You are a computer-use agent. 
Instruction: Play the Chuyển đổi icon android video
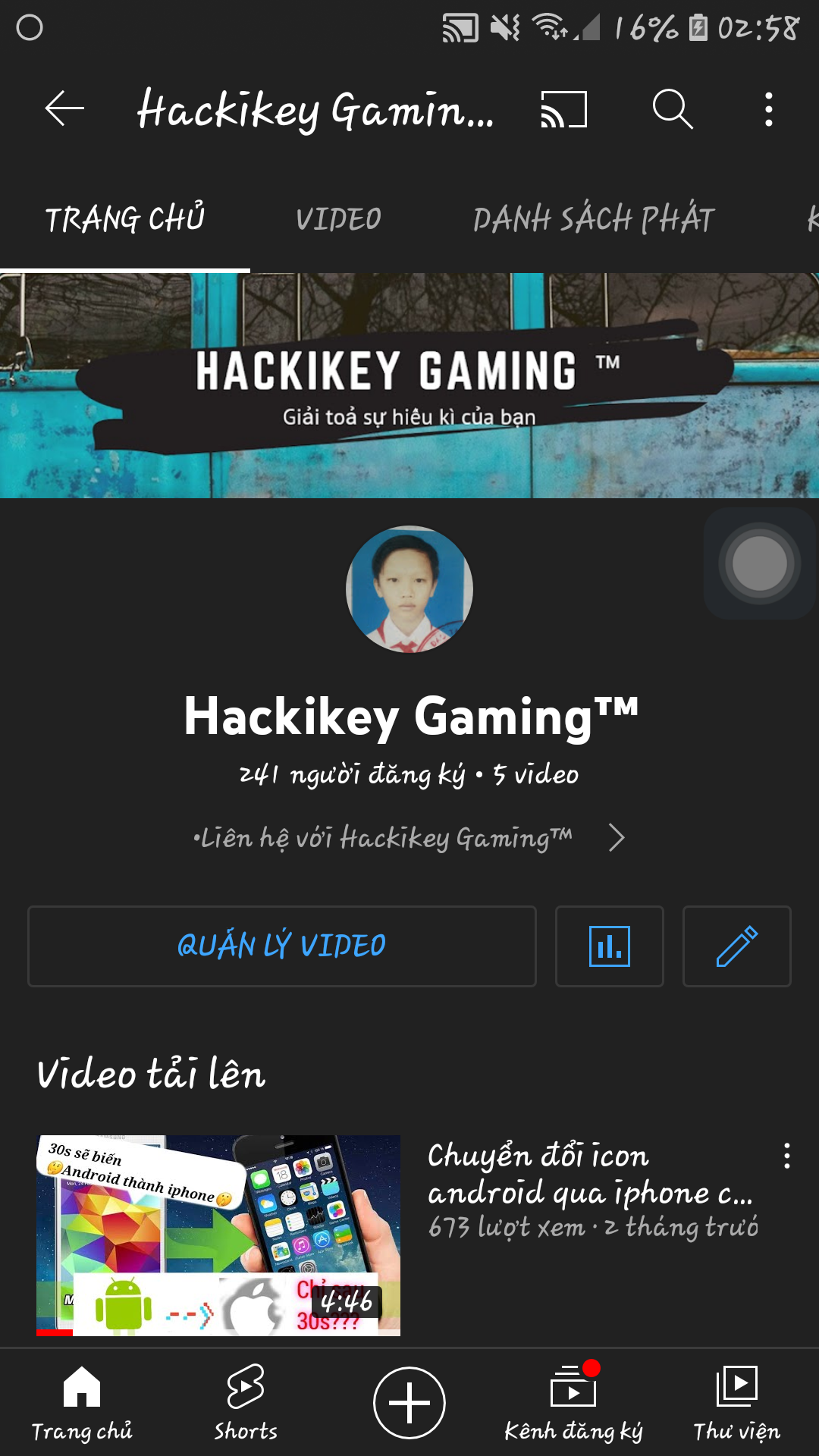(x=218, y=1235)
